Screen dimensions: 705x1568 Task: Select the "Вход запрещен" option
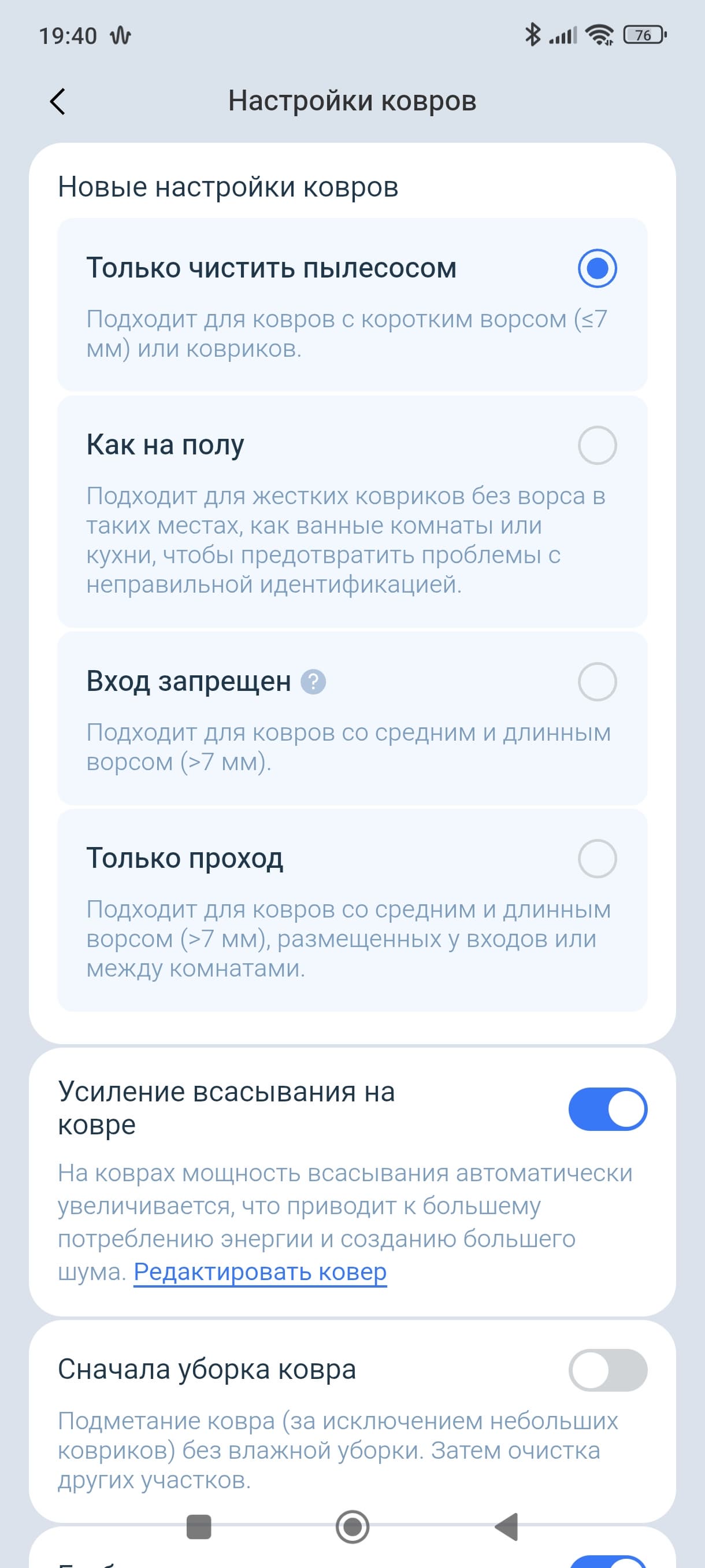click(x=597, y=682)
